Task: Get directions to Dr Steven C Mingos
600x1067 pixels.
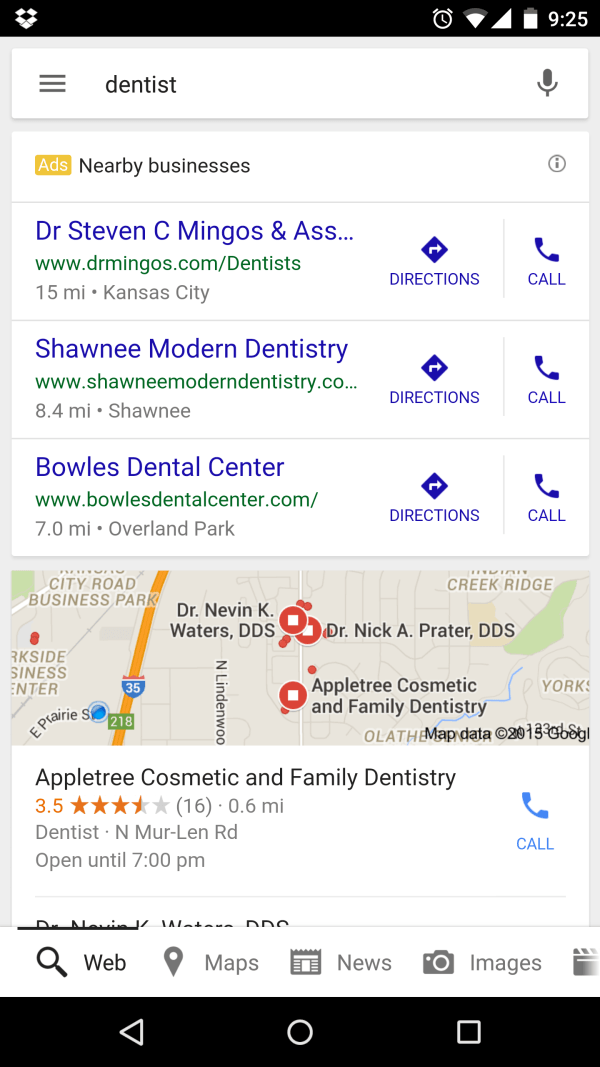Action: coord(434,261)
